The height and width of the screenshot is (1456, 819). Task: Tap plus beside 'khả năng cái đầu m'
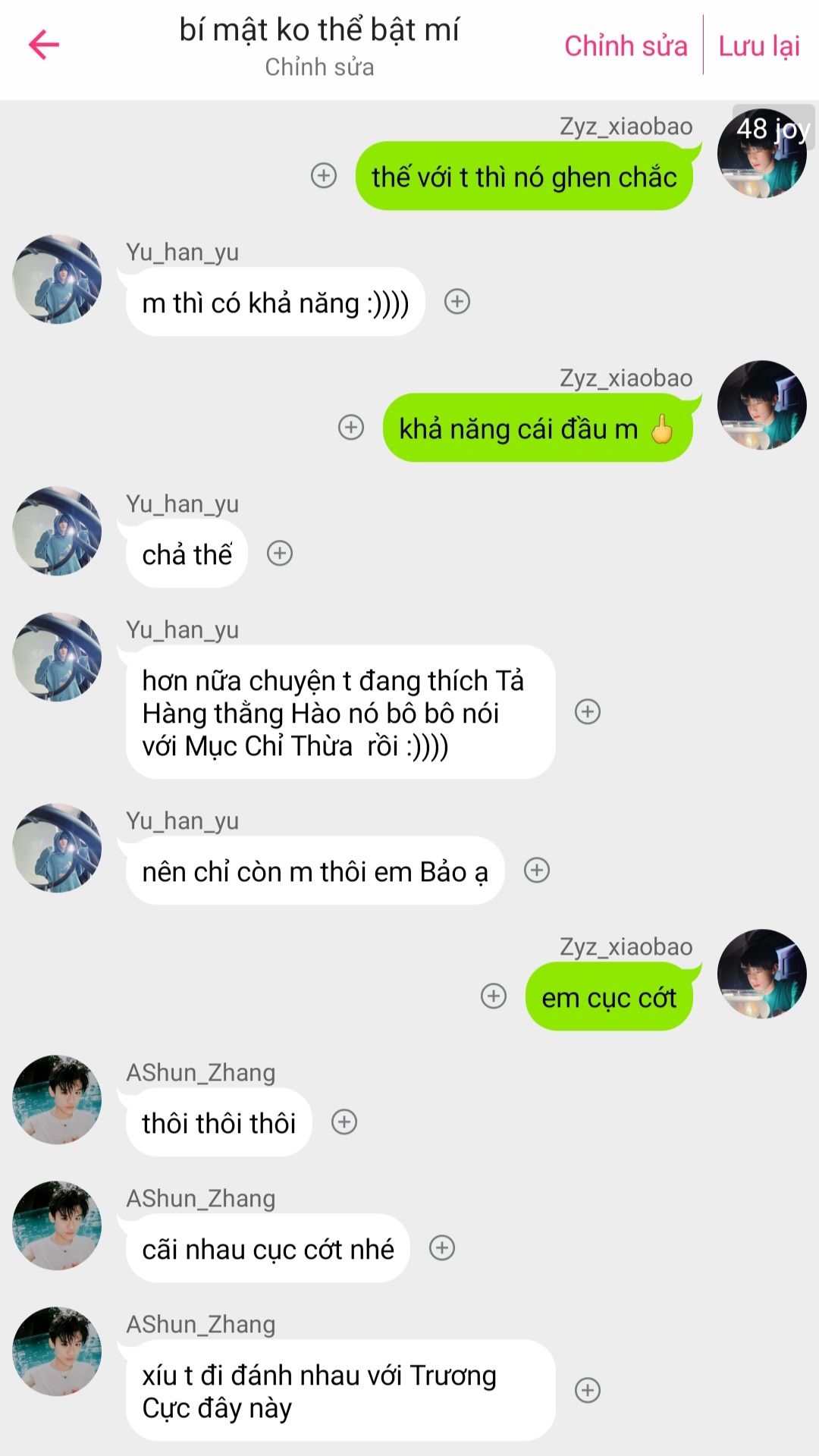351,427
